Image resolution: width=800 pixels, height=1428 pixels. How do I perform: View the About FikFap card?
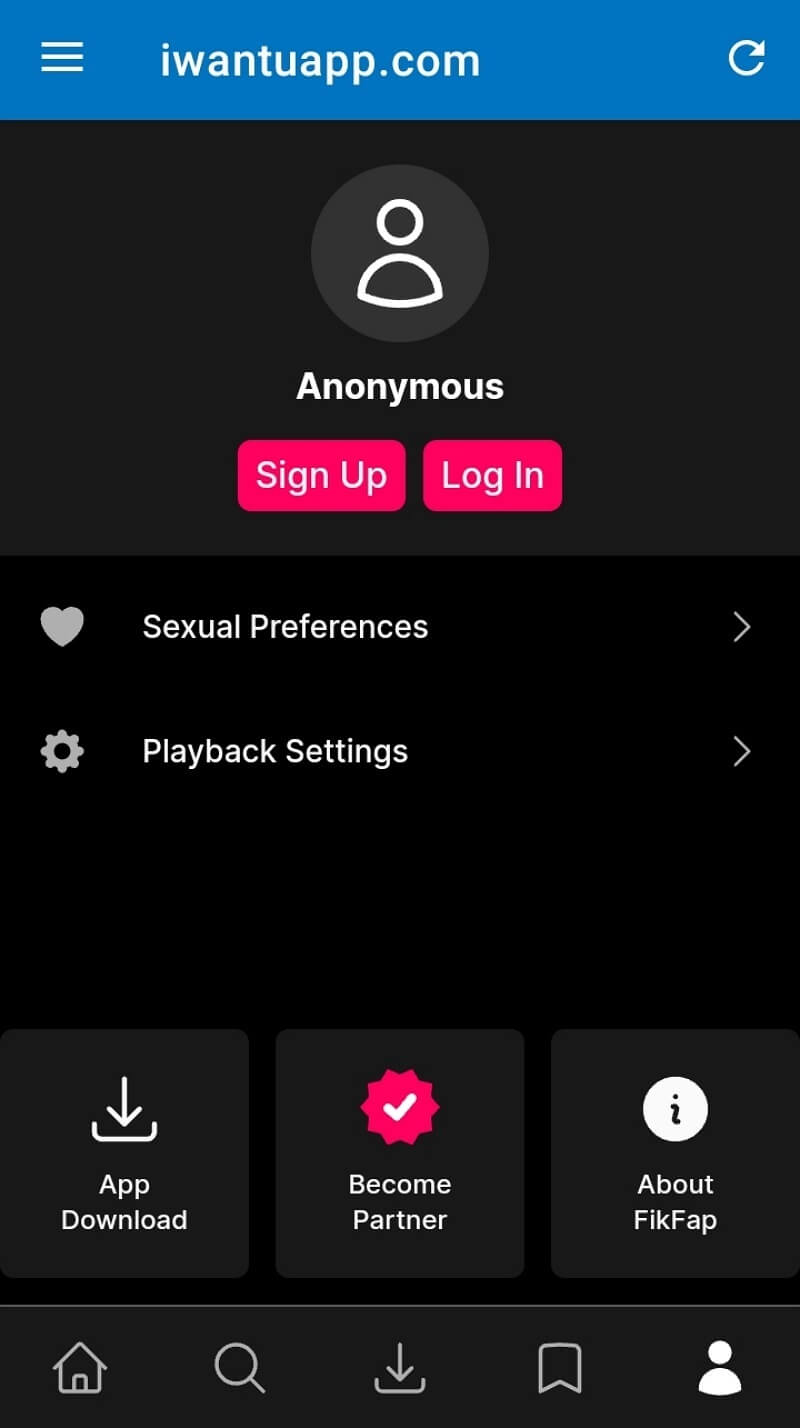coord(675,1153)
